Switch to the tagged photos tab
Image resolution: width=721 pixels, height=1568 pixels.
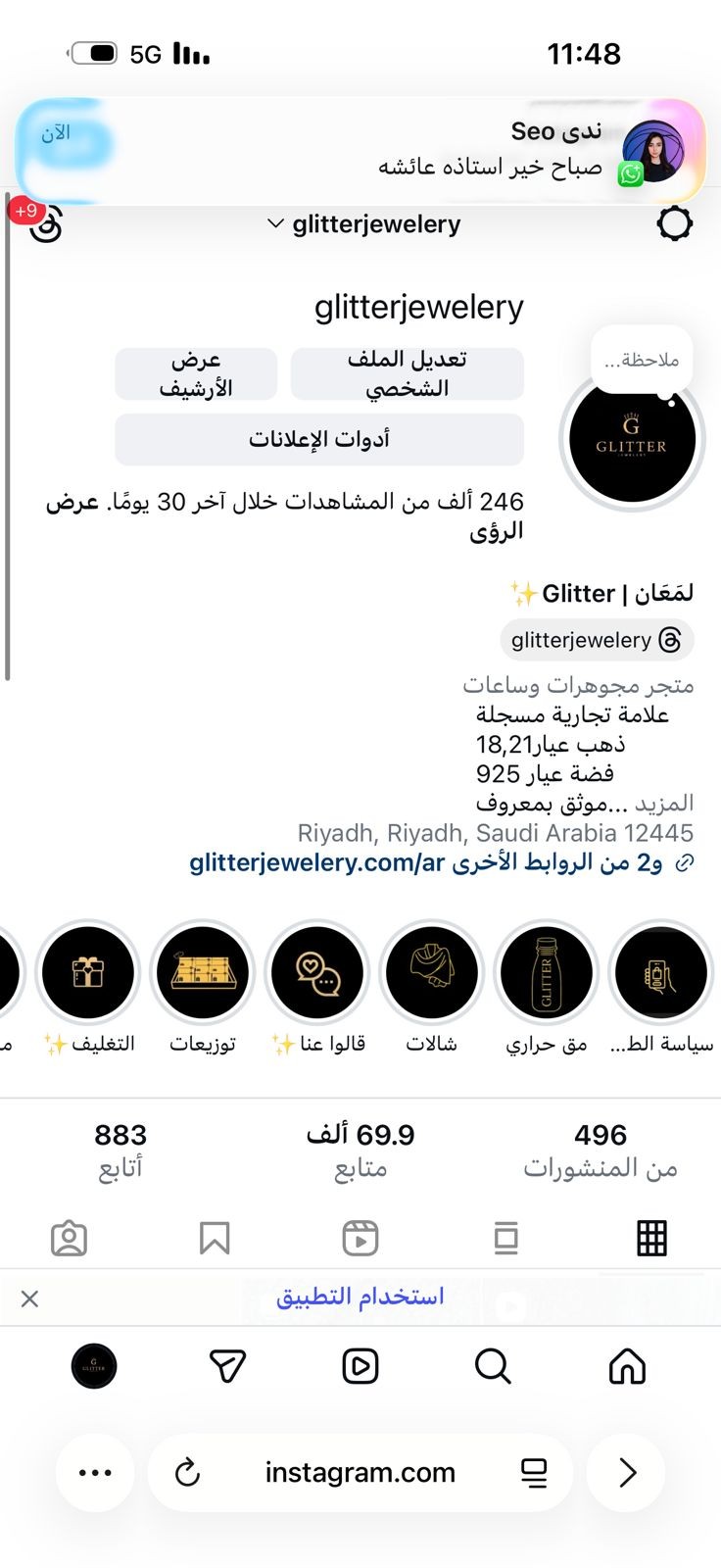69,1238
